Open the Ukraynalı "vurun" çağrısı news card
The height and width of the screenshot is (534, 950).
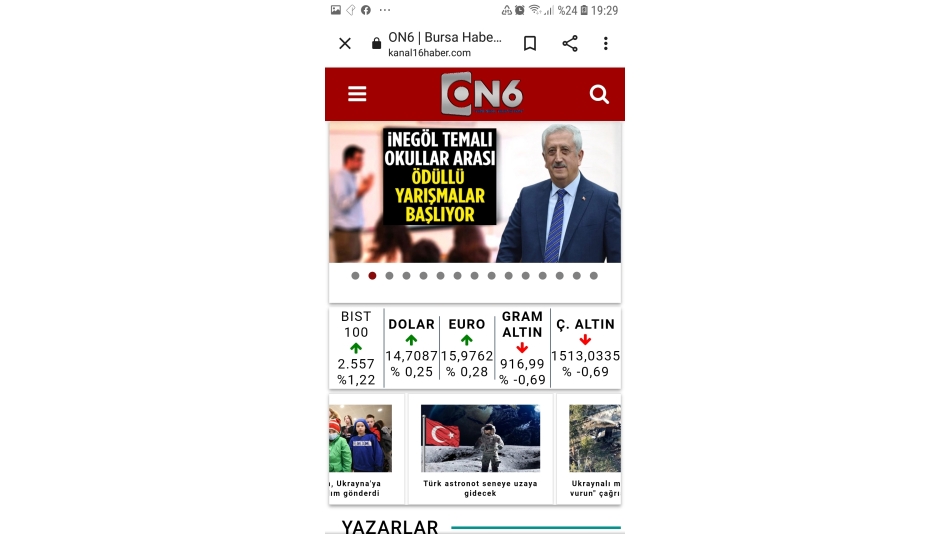(593, 448)
